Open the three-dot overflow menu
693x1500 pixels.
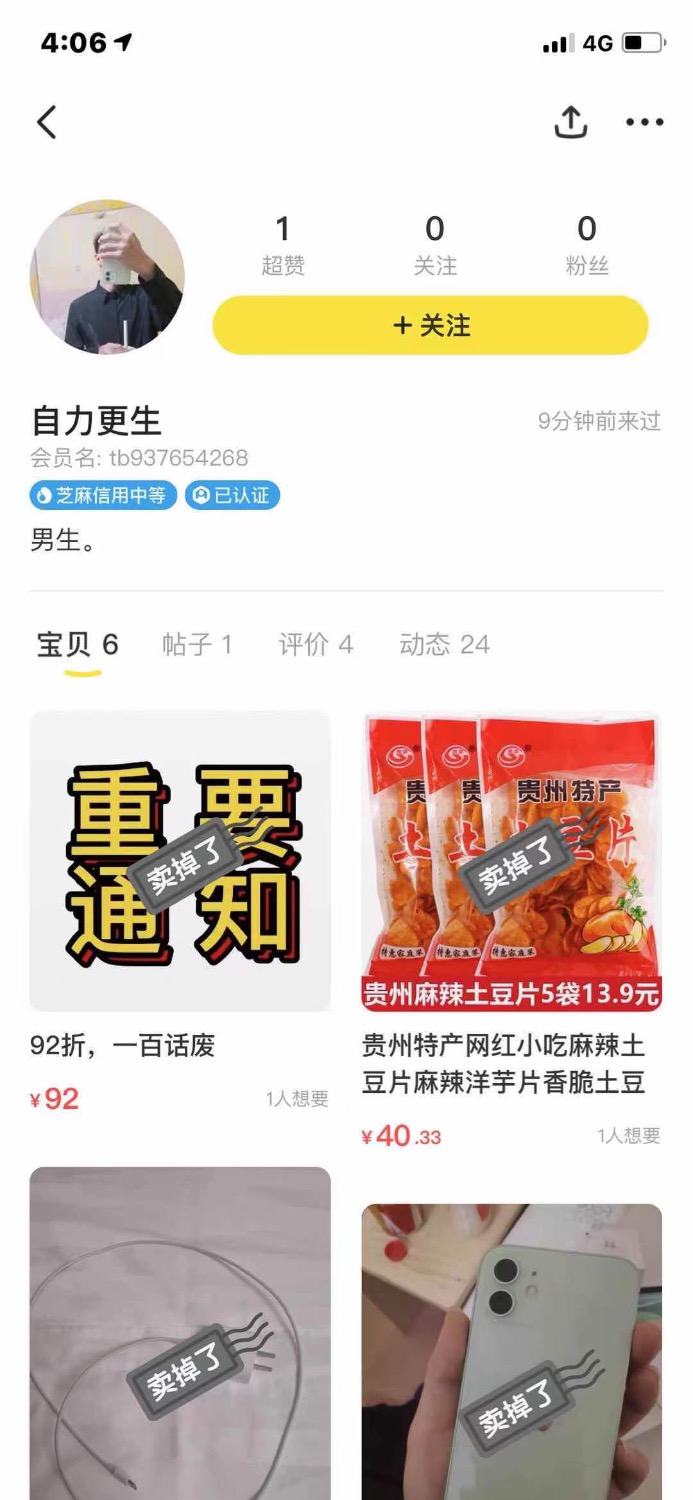click(644, 122)
